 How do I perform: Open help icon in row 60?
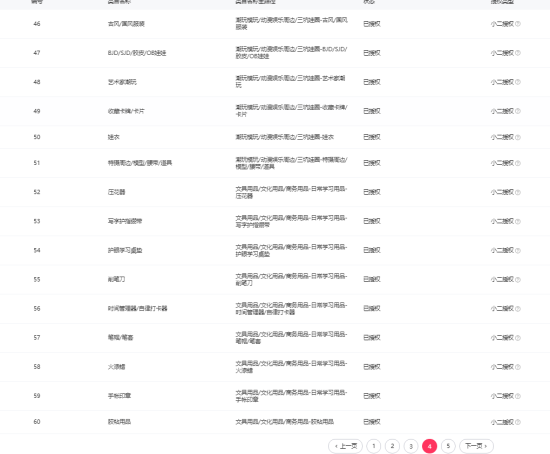518,422
